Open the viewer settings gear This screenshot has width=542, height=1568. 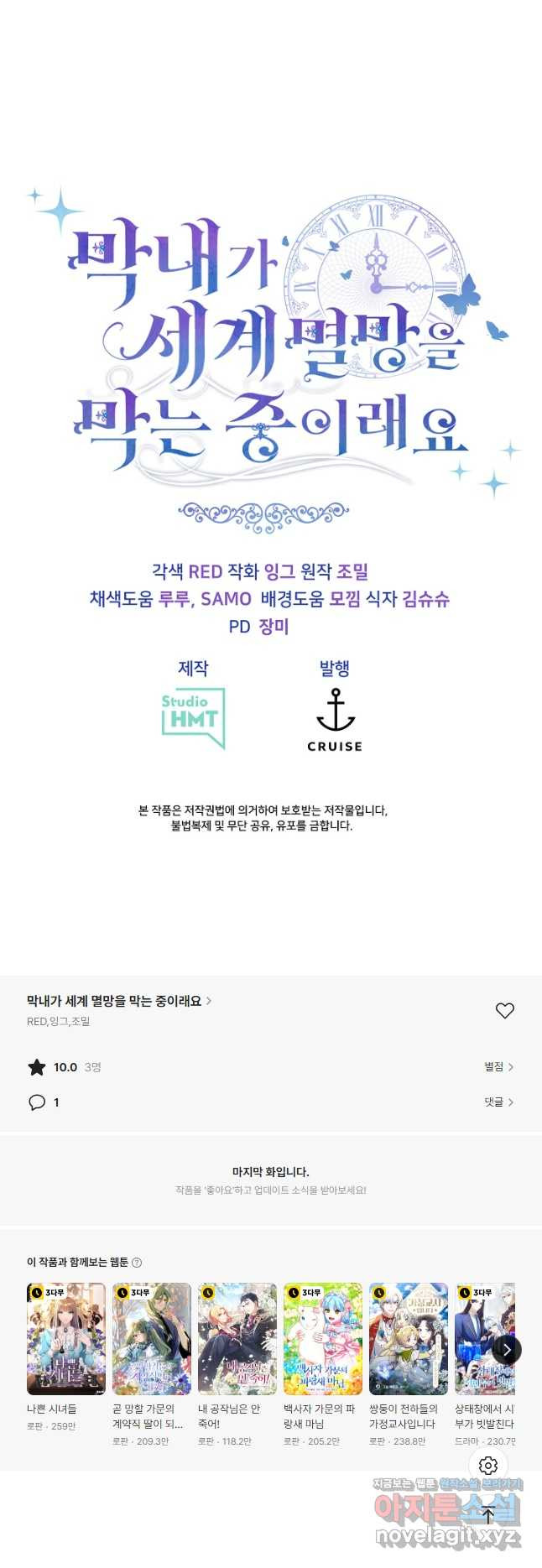pyautogui.click(x=488, y=1465)
